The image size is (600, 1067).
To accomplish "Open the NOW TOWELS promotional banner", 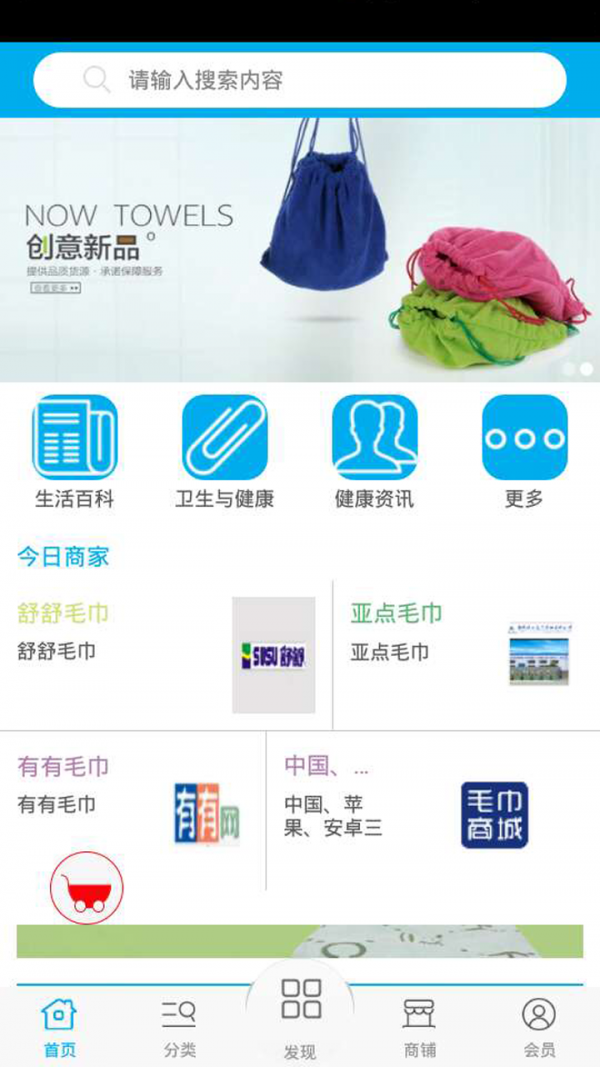I will (300, 250).
